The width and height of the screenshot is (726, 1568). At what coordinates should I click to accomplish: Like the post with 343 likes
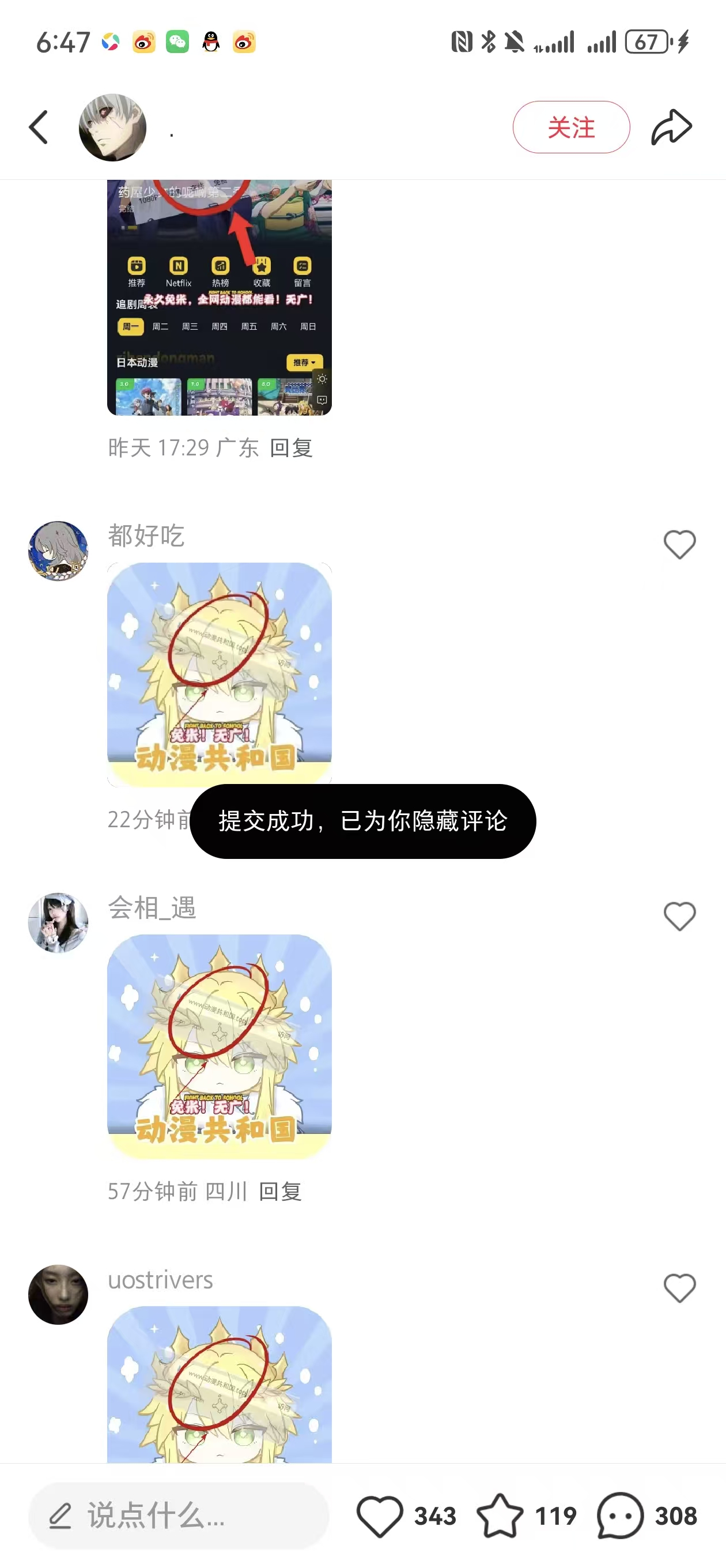pos(380,1515)
